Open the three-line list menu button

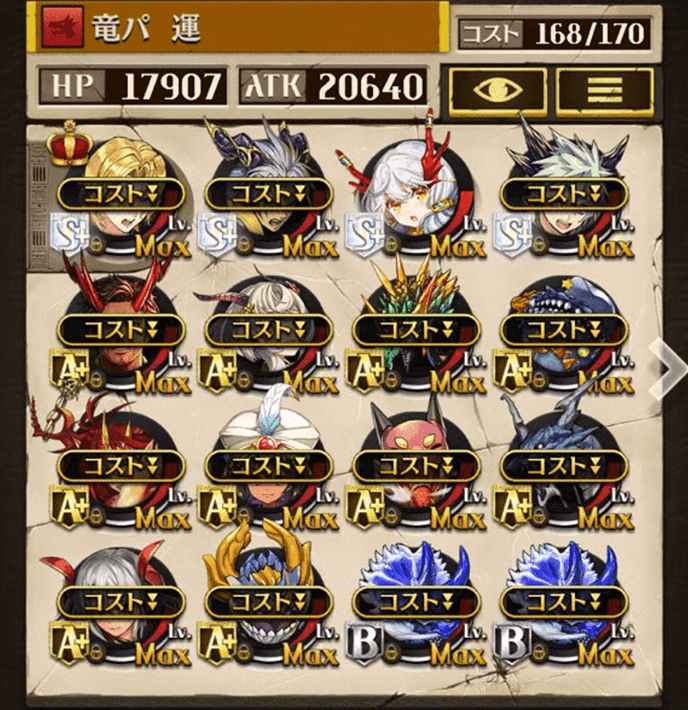603,89
